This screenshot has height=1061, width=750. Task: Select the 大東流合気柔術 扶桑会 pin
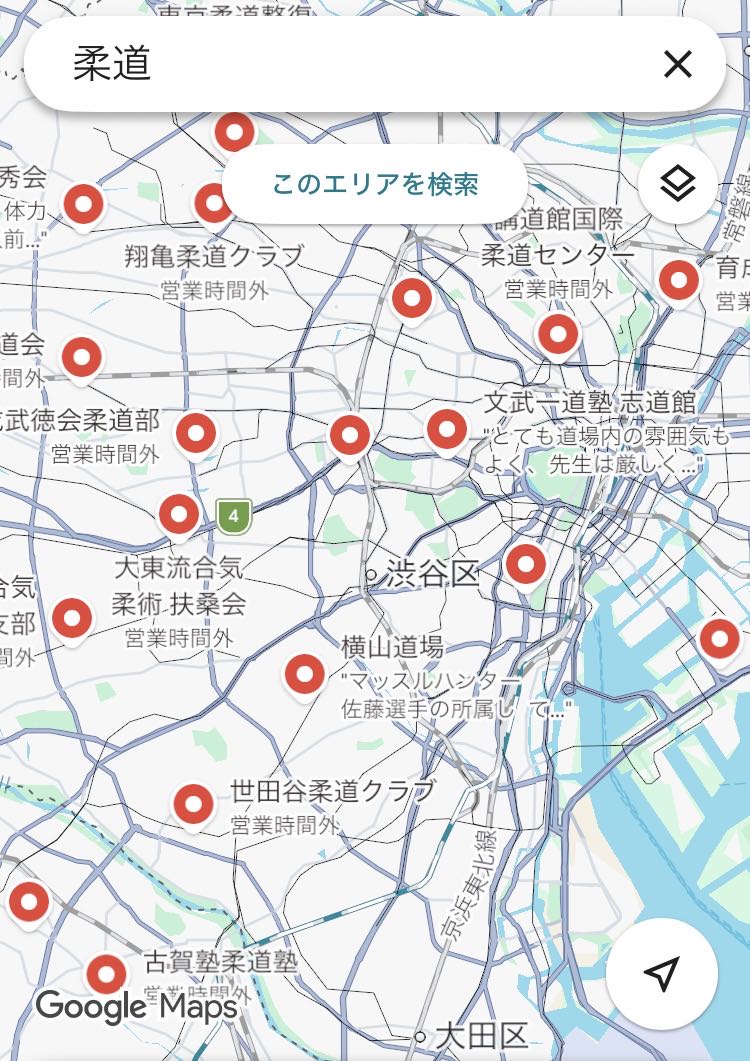(179, 514)
